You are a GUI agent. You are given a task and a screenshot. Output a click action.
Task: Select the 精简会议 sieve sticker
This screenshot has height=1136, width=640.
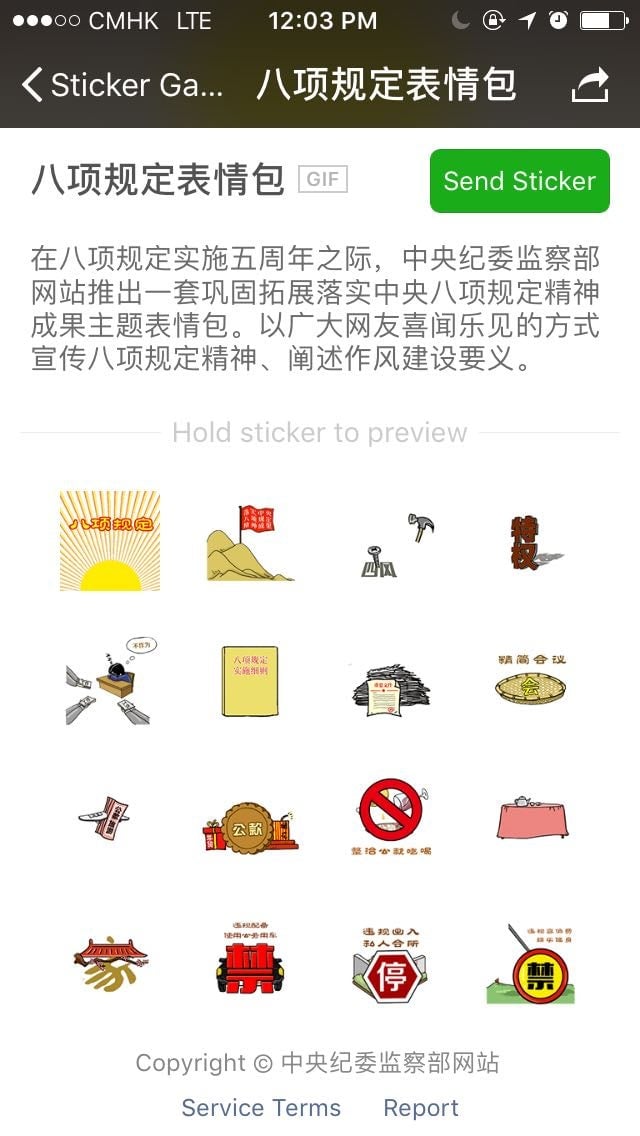click(x=532, y=681)
